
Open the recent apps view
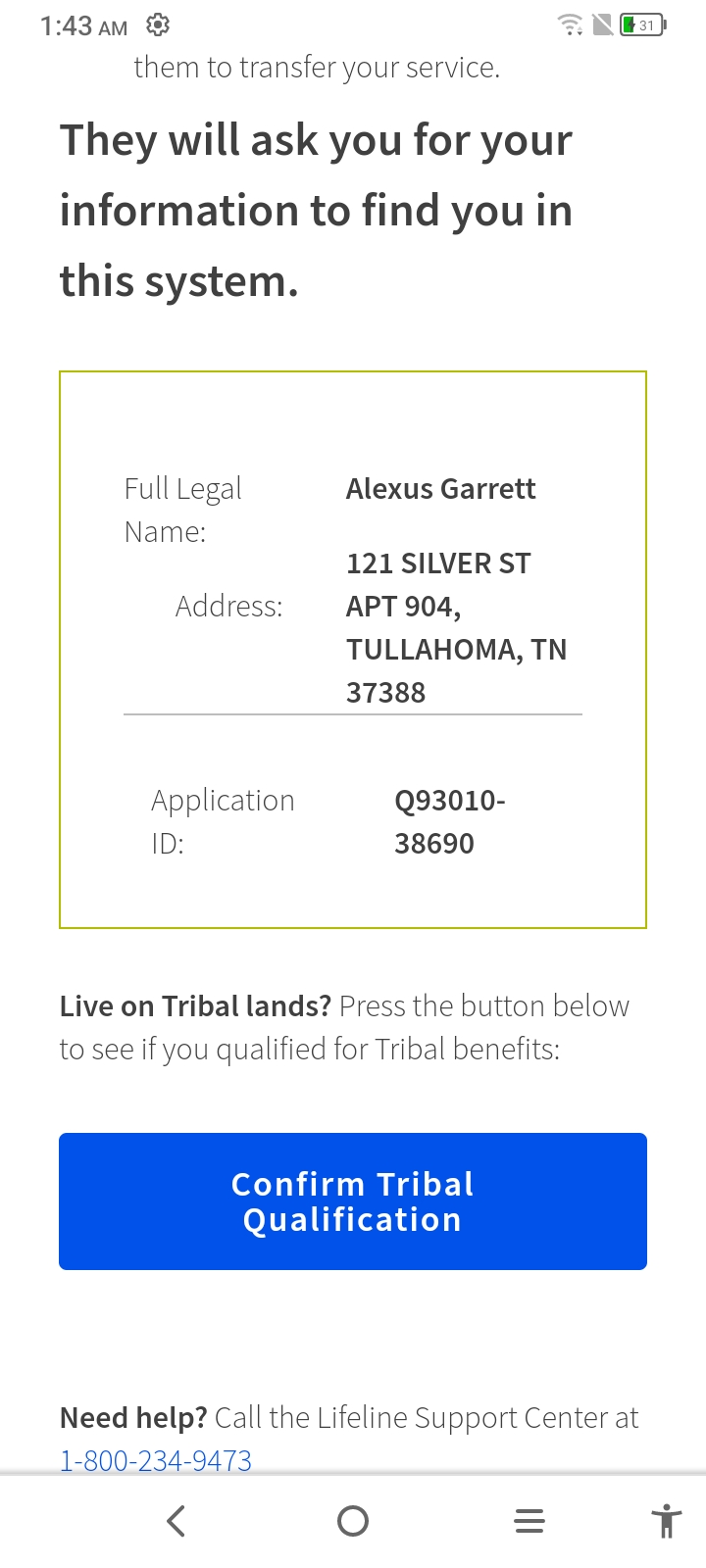tap(529, 1521)
